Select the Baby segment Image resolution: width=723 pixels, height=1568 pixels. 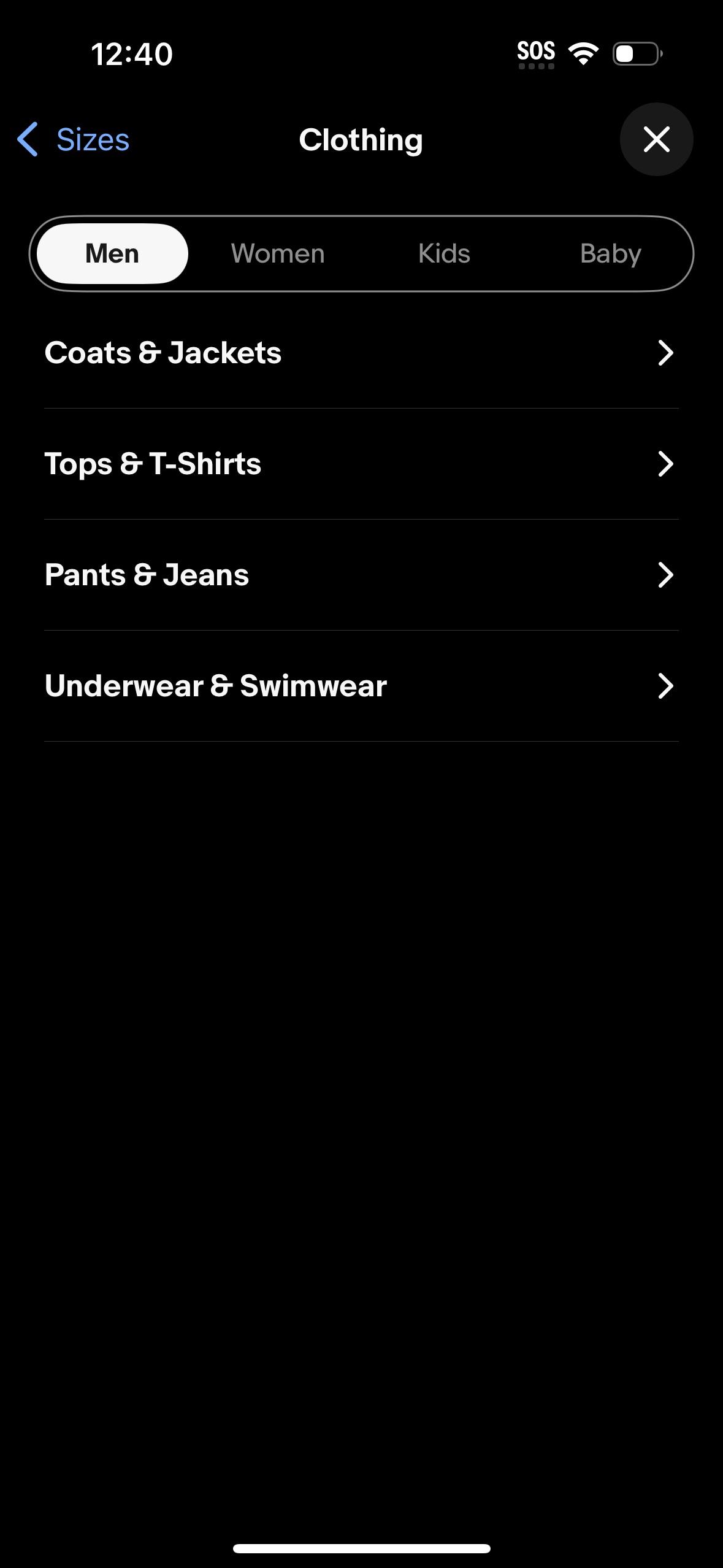tap(610, 253)
